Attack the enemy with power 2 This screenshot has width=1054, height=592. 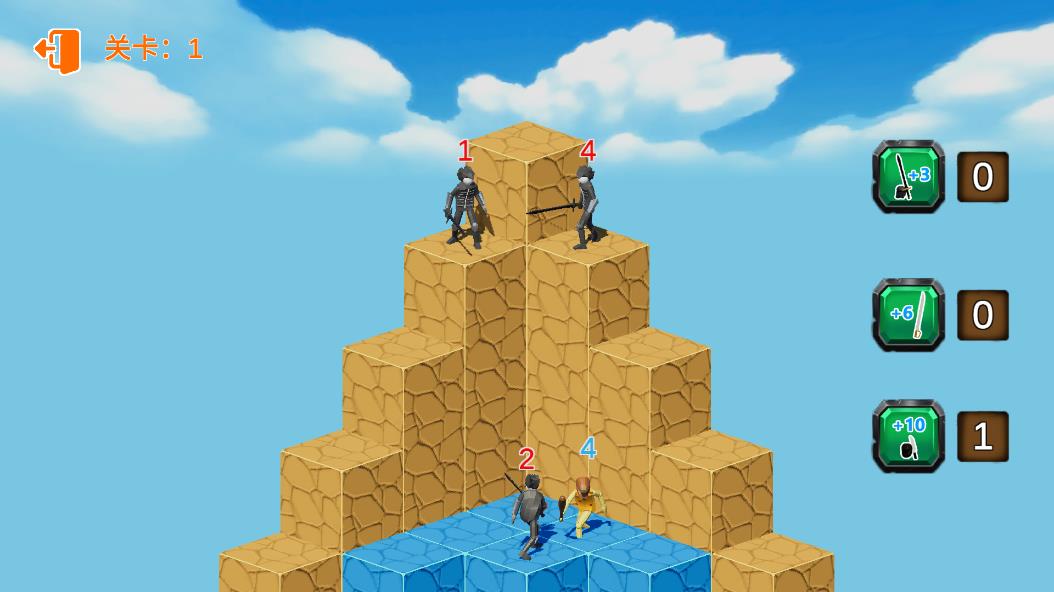pyautogui.click(x=529, y=513)
